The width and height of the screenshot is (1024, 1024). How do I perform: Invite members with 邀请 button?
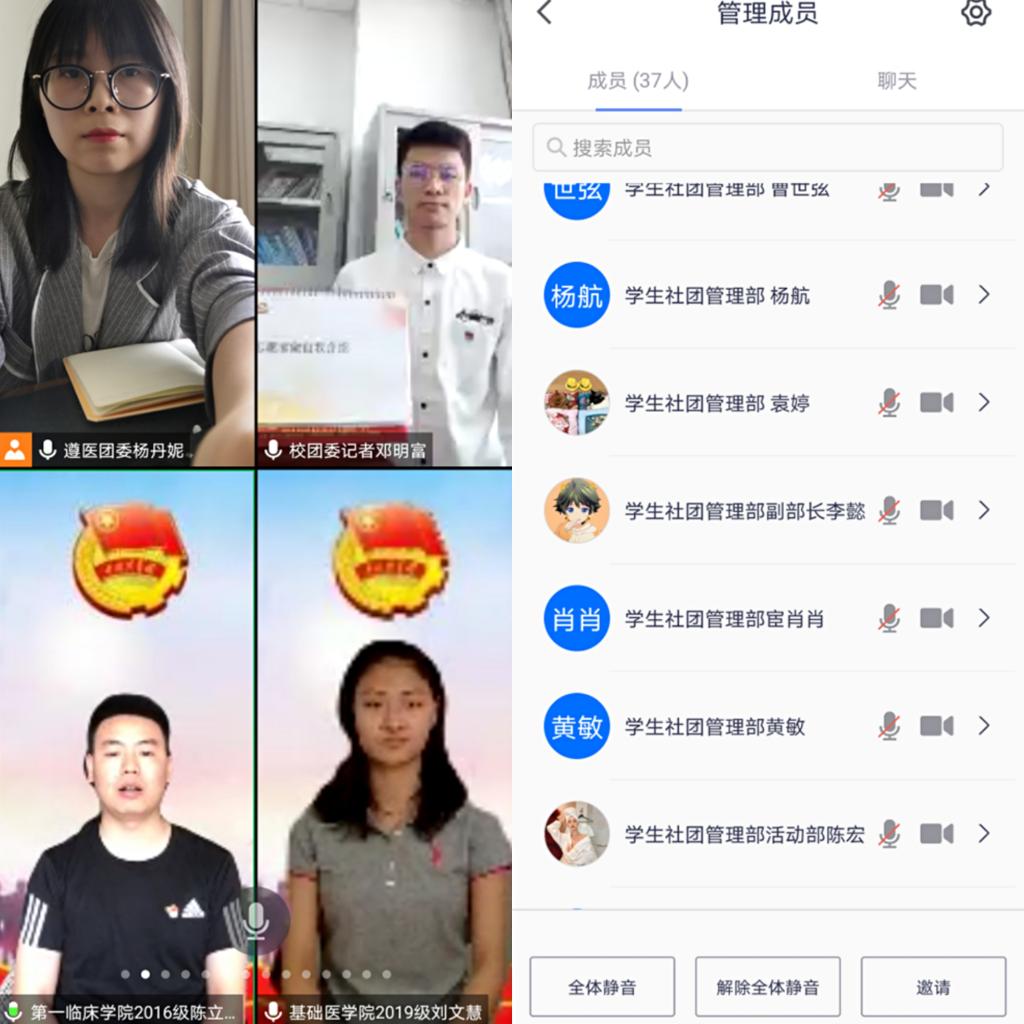coord(933,987)
